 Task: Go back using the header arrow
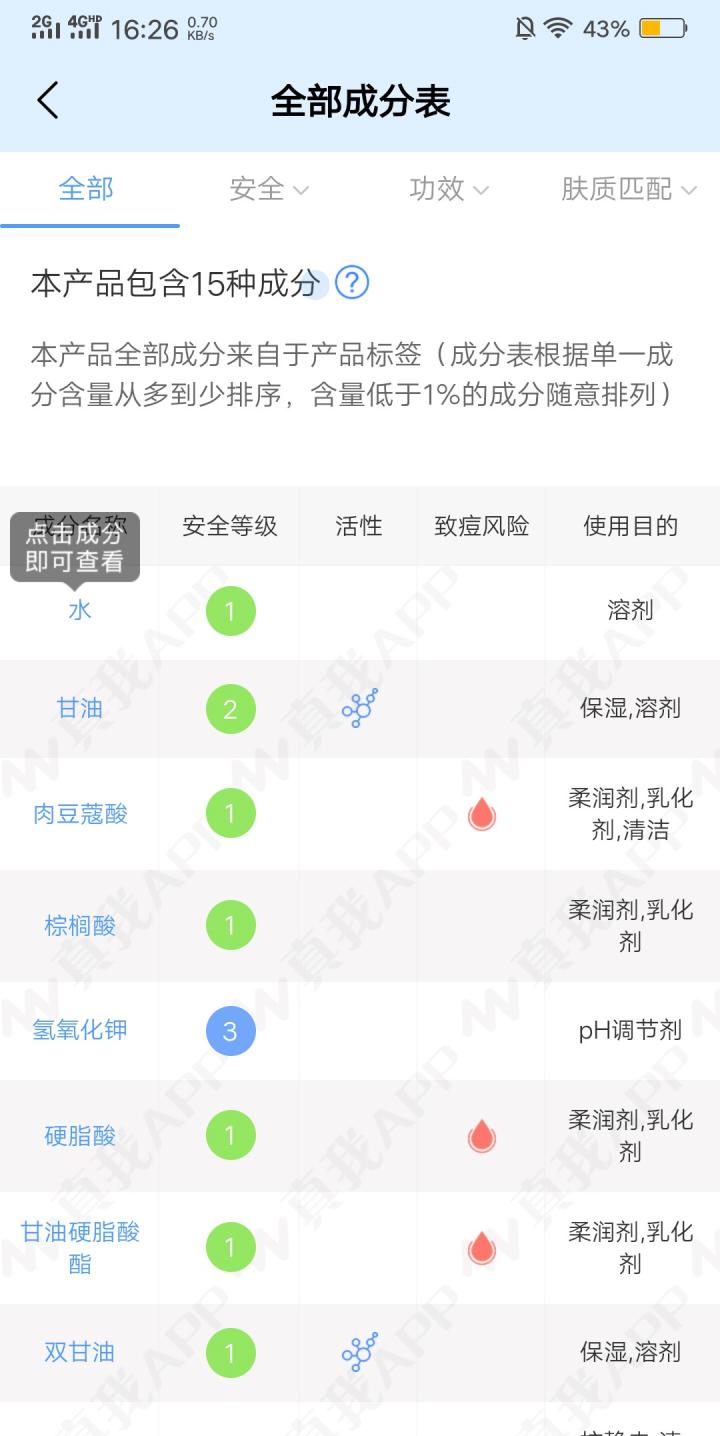click(47, 101)
